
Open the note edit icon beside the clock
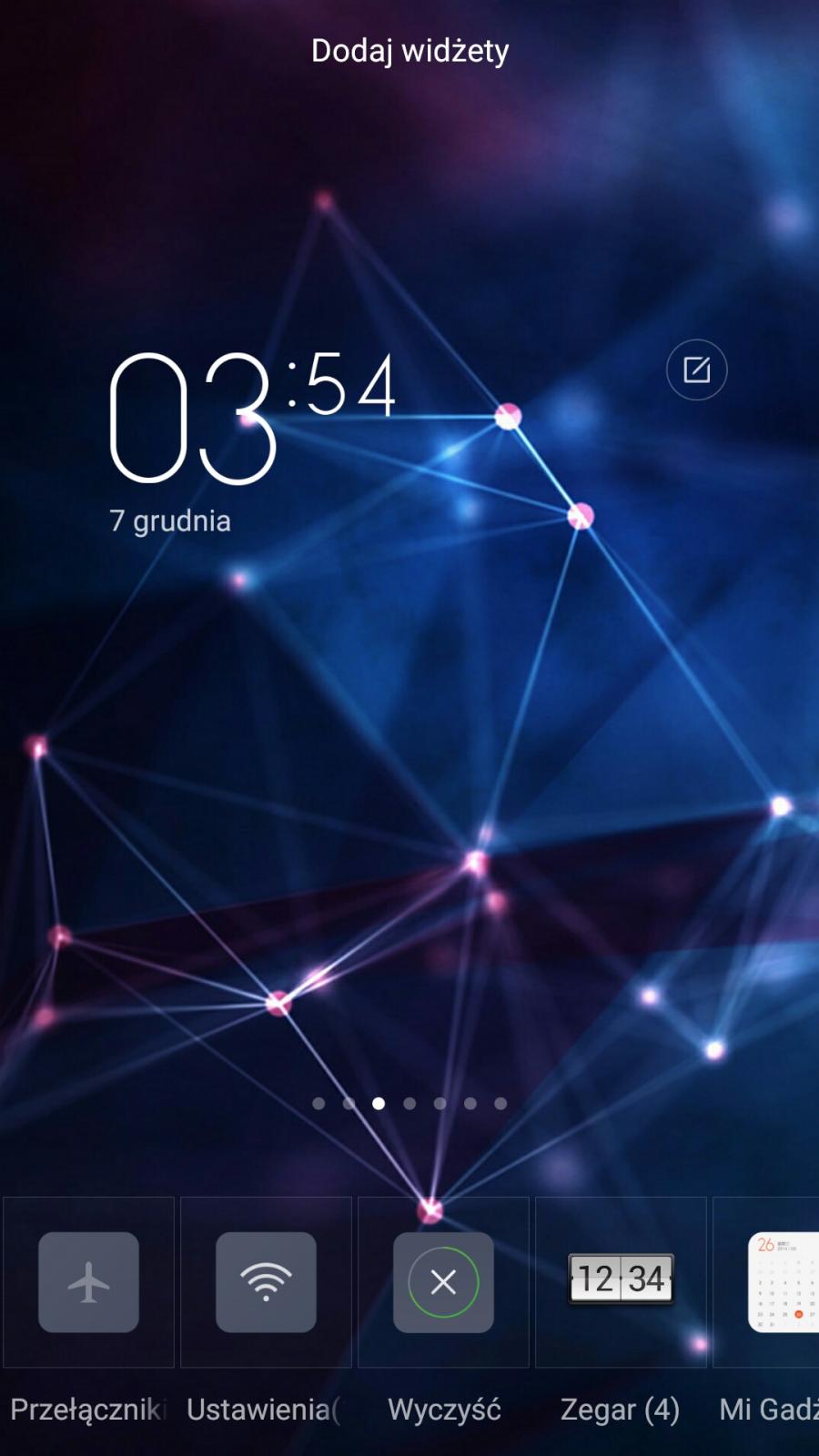point(696,370)
